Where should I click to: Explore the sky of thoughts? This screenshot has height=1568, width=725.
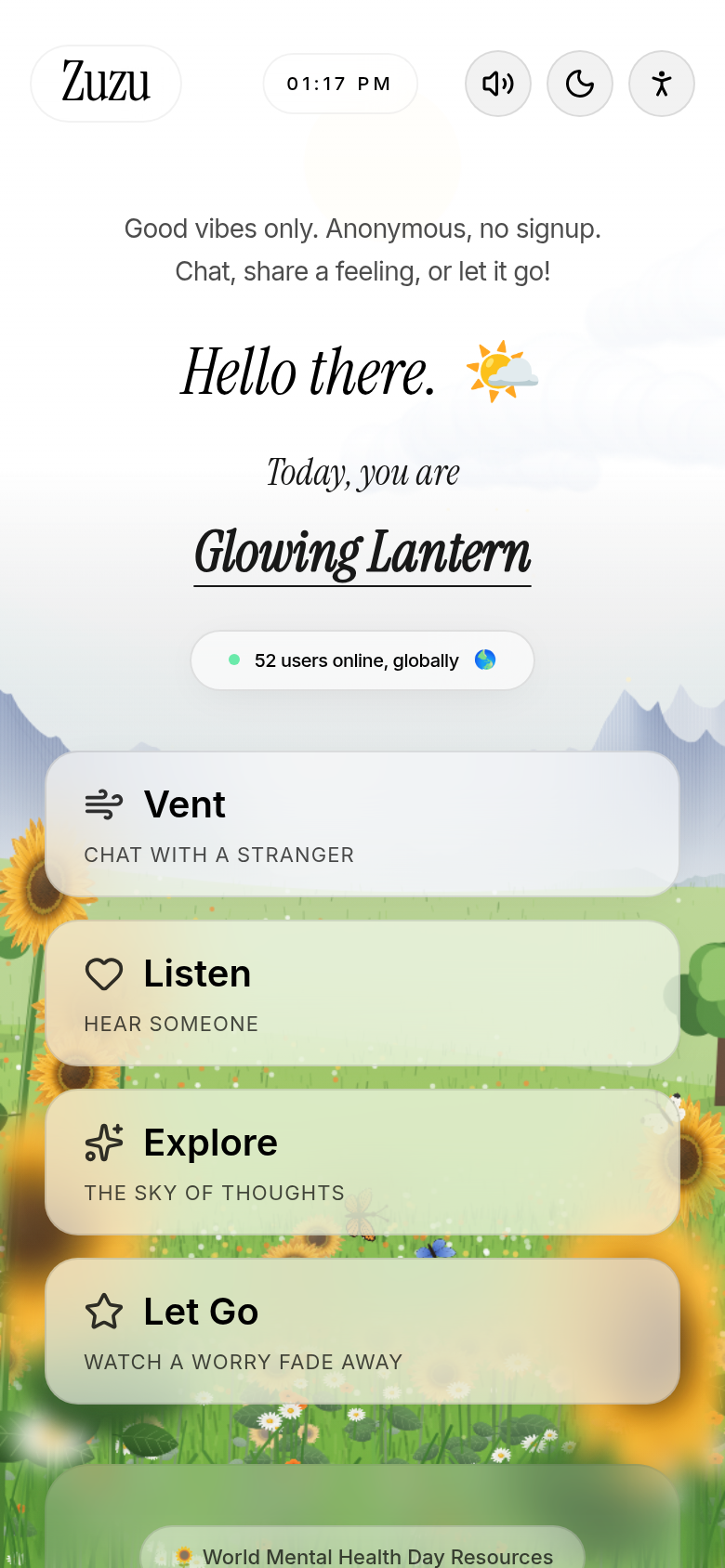[362, 1162]
